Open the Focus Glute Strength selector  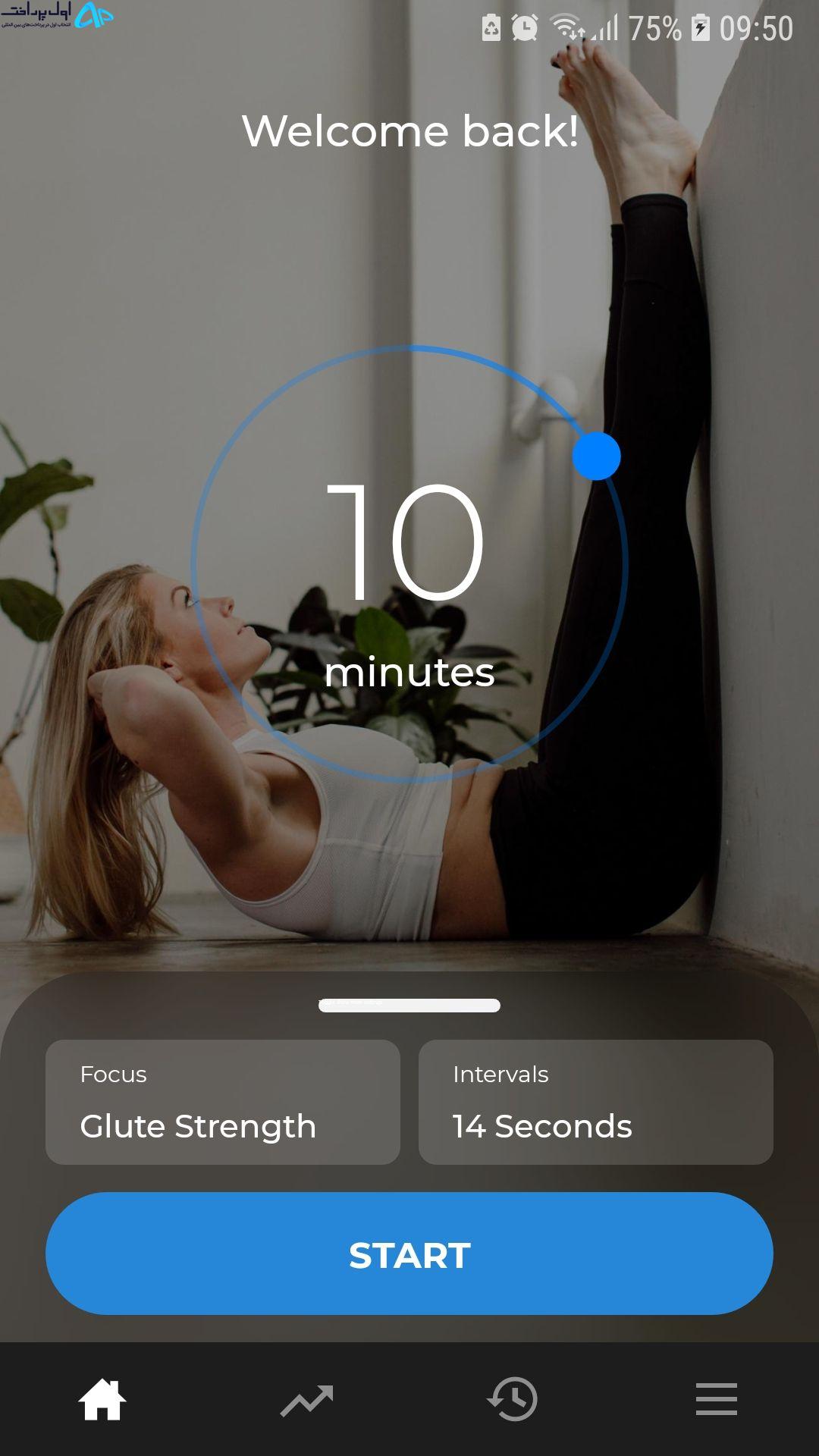tap(223, 1102)
